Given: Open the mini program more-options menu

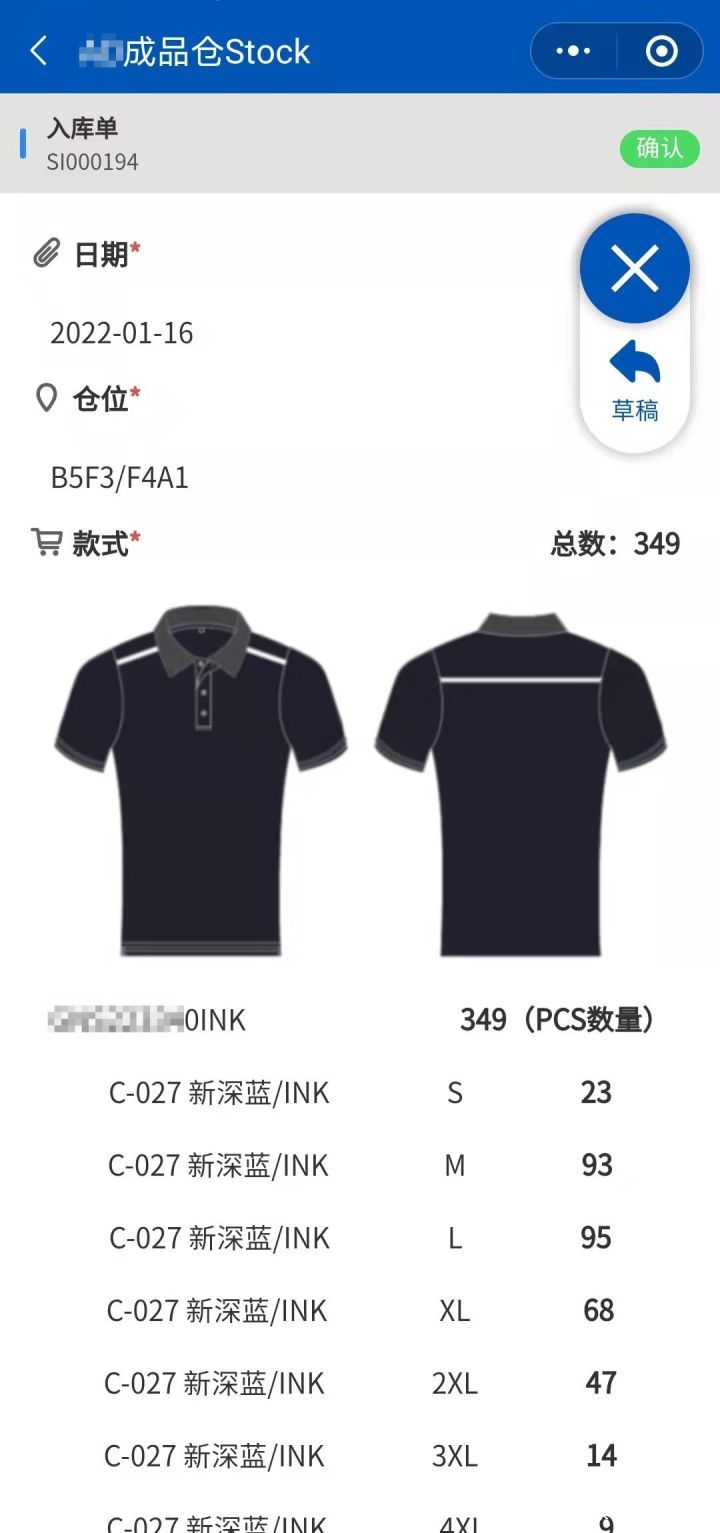Looking at the screenshot, I should pos(573,51).
